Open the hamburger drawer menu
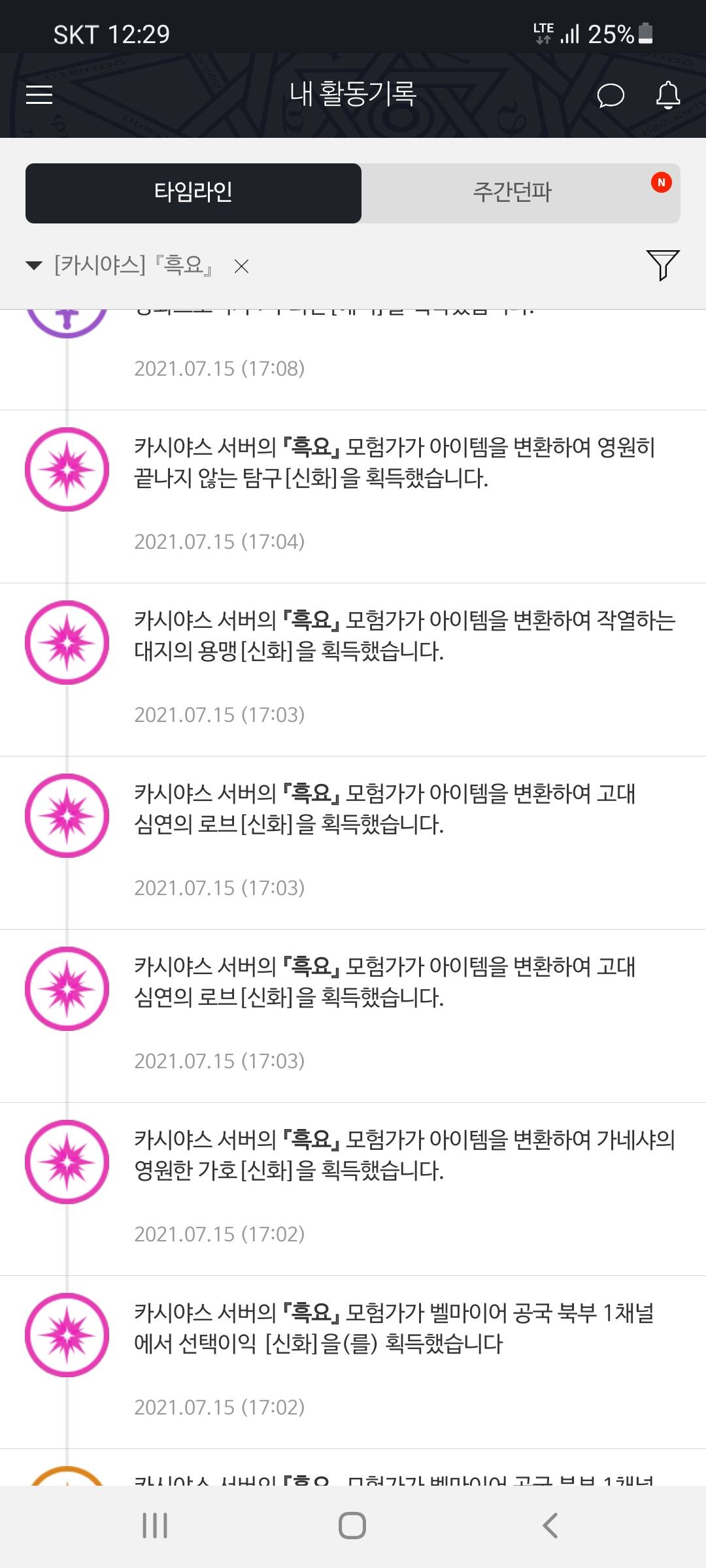 39,95
